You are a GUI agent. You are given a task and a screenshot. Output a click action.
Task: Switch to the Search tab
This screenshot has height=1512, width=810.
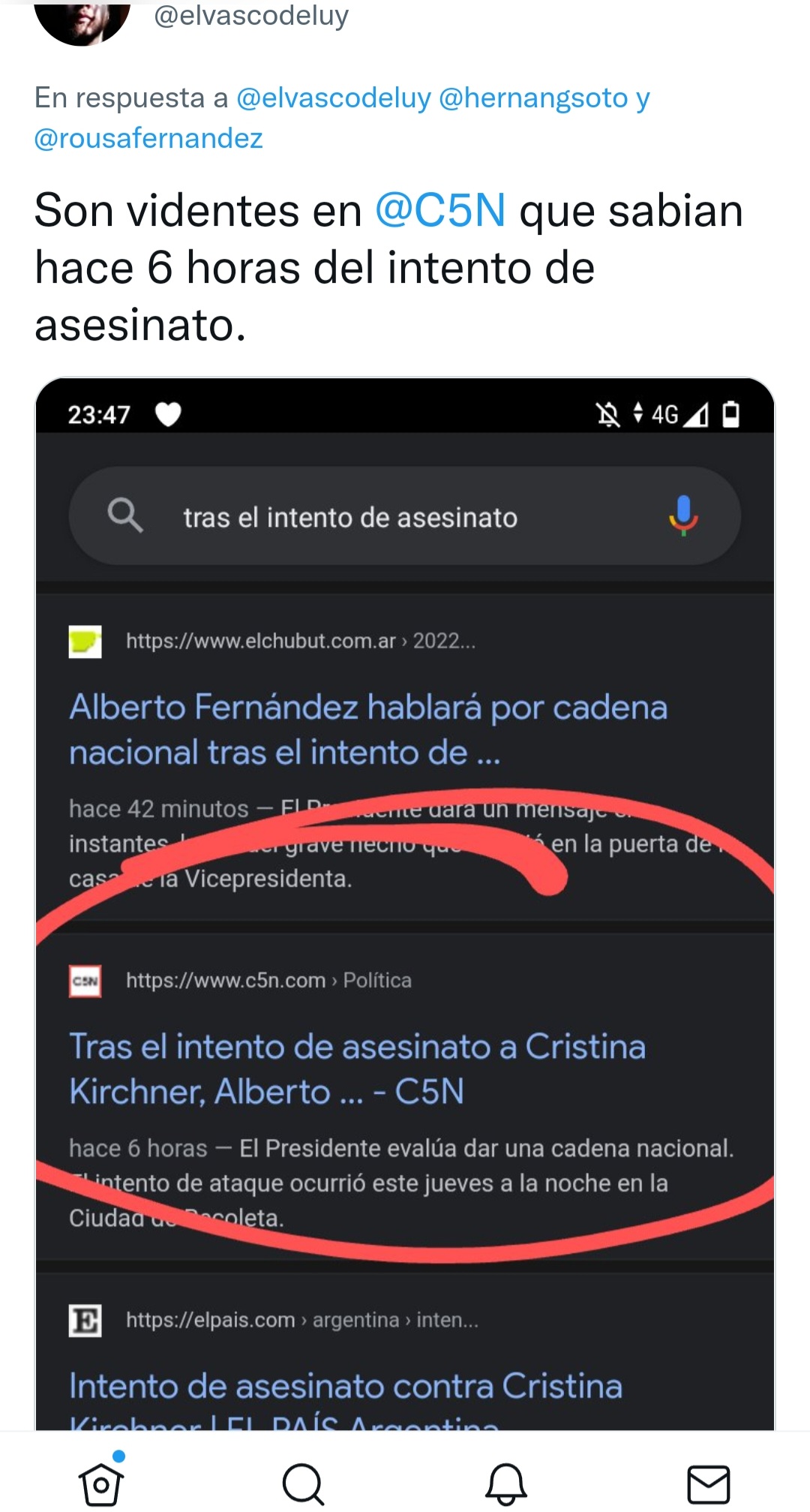pyautogui.click(x=303, y=1483)
